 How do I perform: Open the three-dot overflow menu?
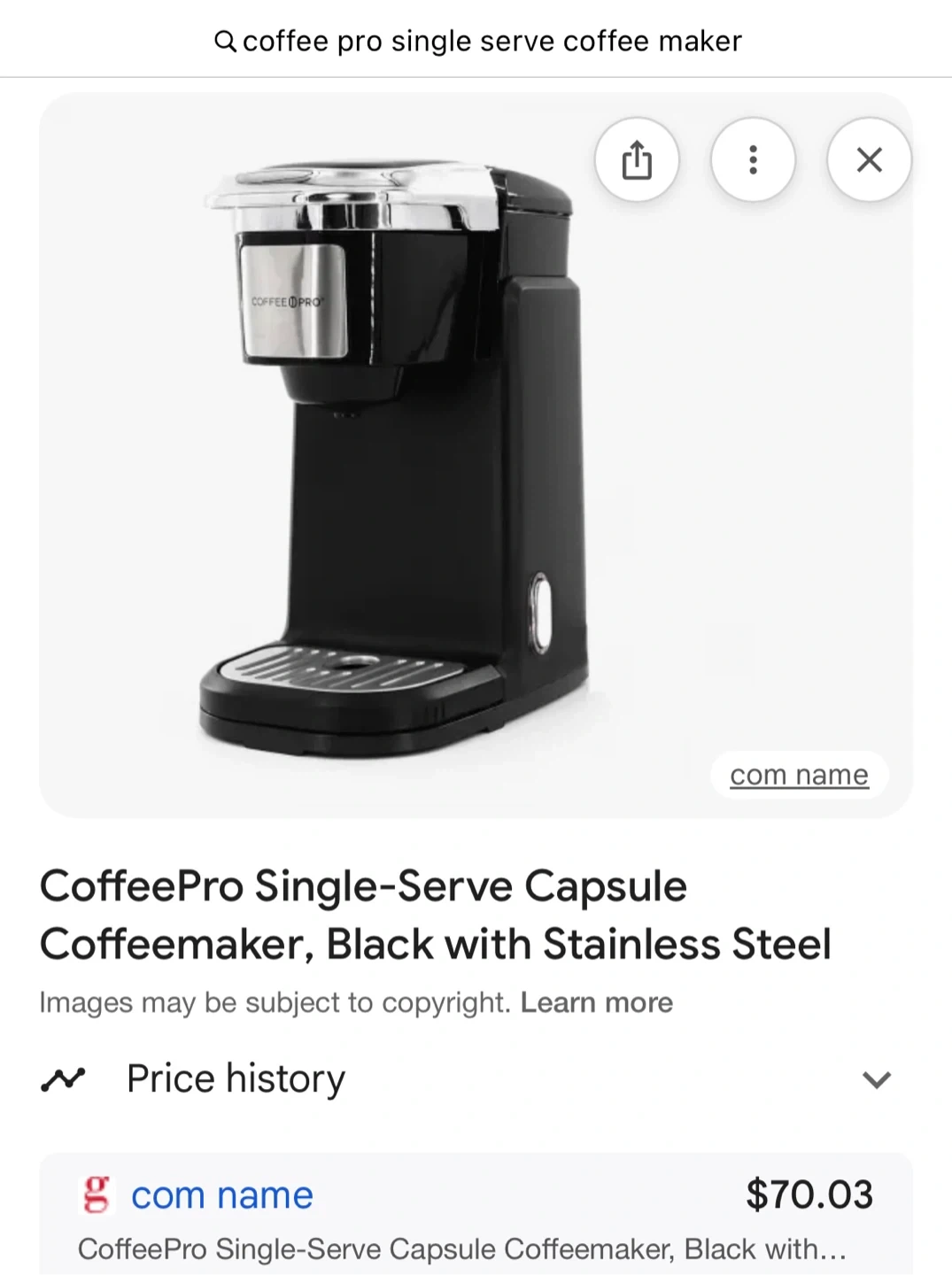753,160
